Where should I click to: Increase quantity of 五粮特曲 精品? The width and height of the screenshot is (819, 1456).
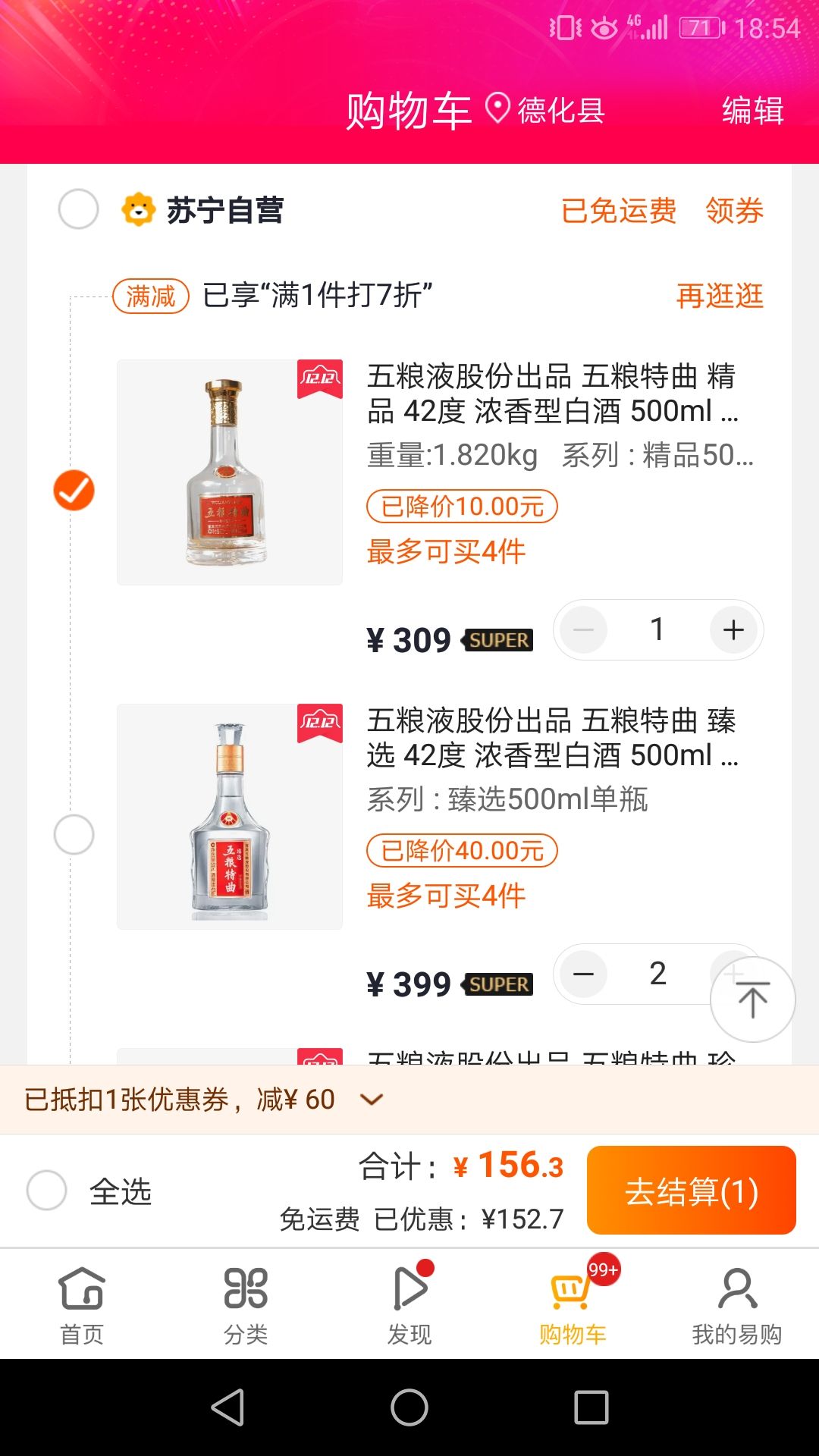click(x=733, y=629)
